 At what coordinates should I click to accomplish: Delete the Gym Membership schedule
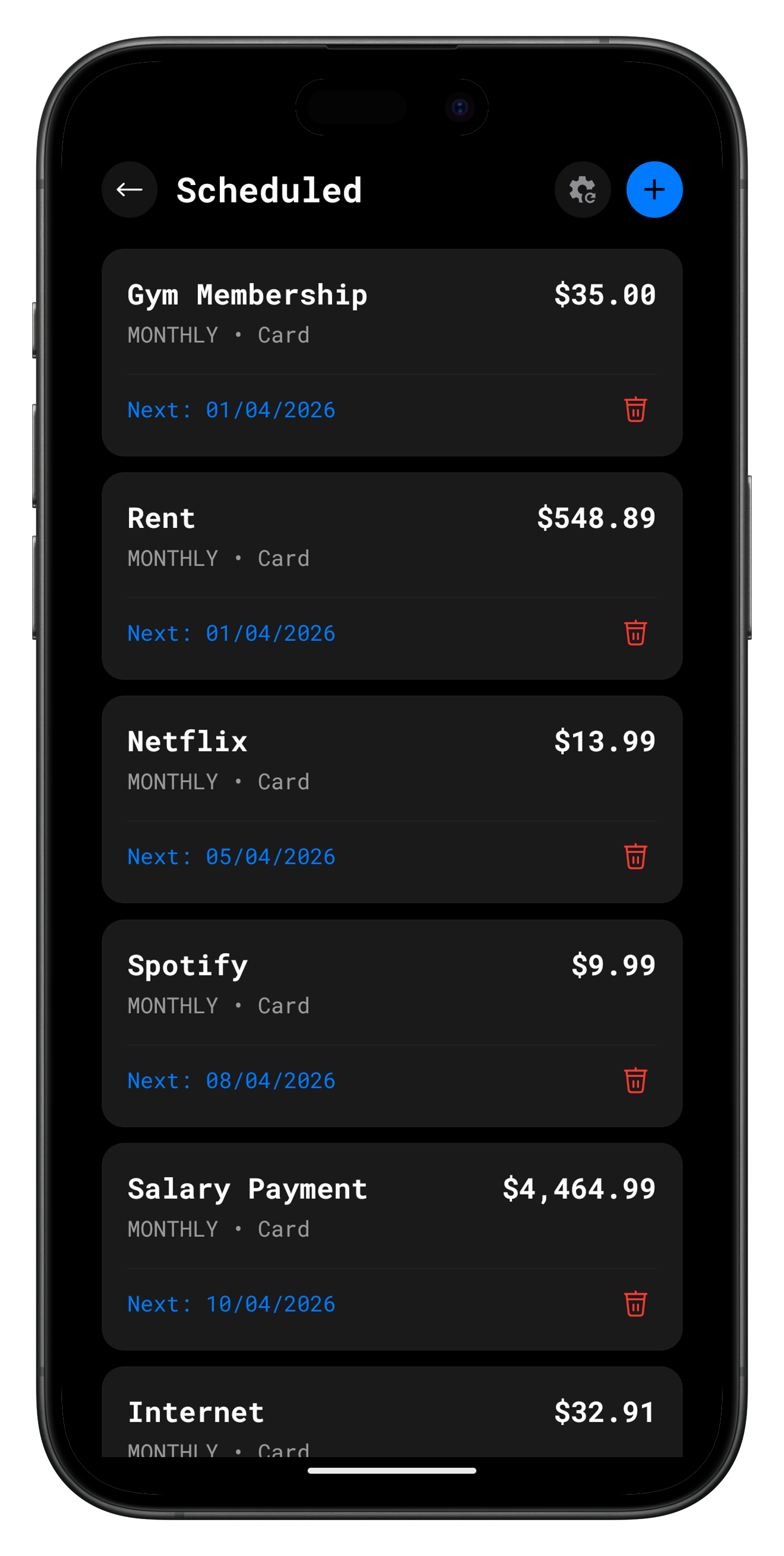click(635, 410)
